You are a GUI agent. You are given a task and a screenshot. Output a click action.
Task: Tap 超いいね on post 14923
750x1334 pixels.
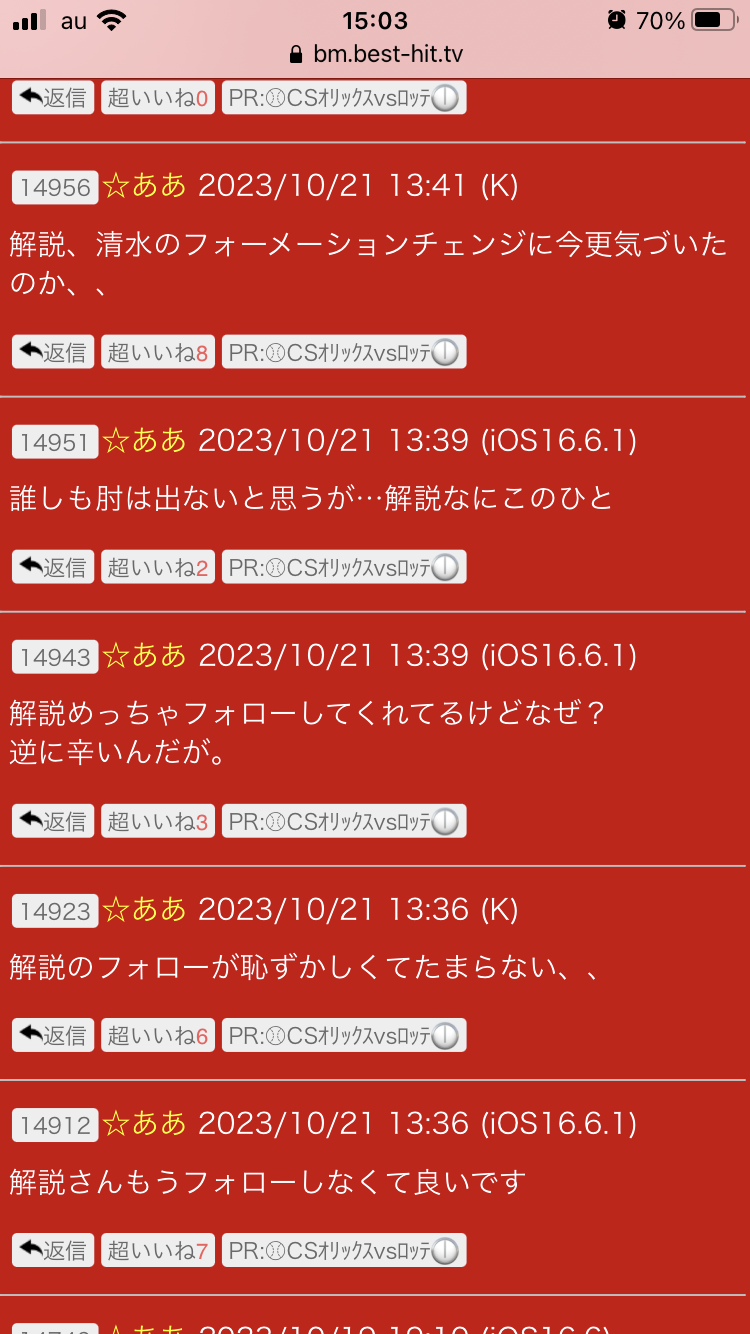click(x=158, y=1035)
